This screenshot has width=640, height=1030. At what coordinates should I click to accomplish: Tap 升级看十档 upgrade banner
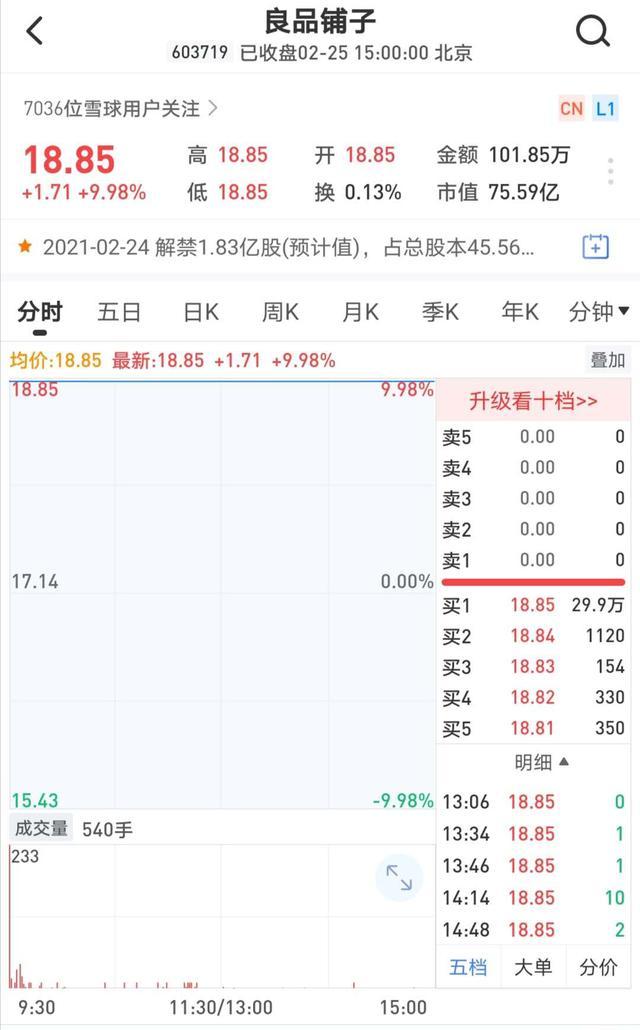pyautogui.click(x=533, y=401)
